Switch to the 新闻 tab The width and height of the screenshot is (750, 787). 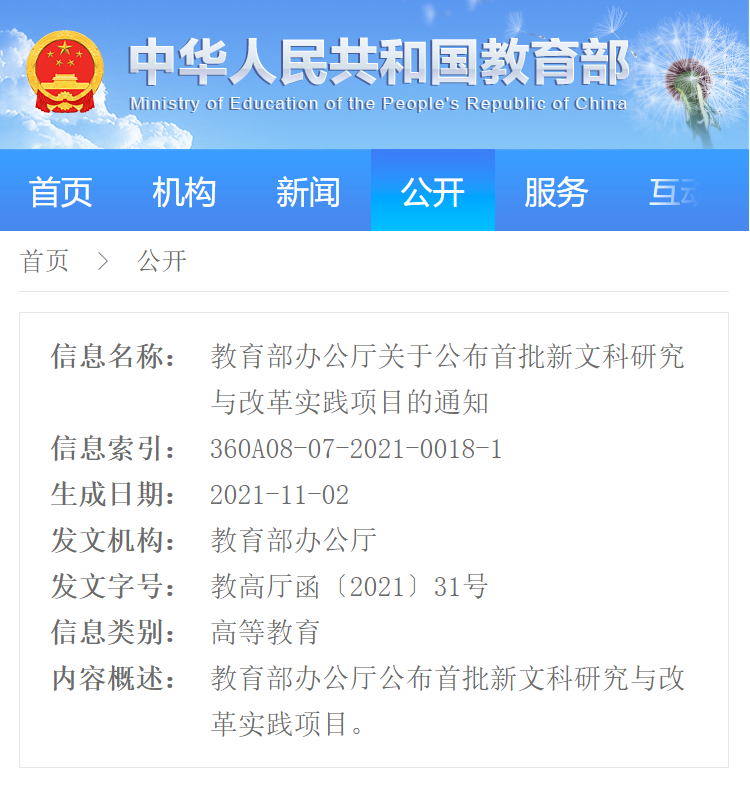[308, 191]
